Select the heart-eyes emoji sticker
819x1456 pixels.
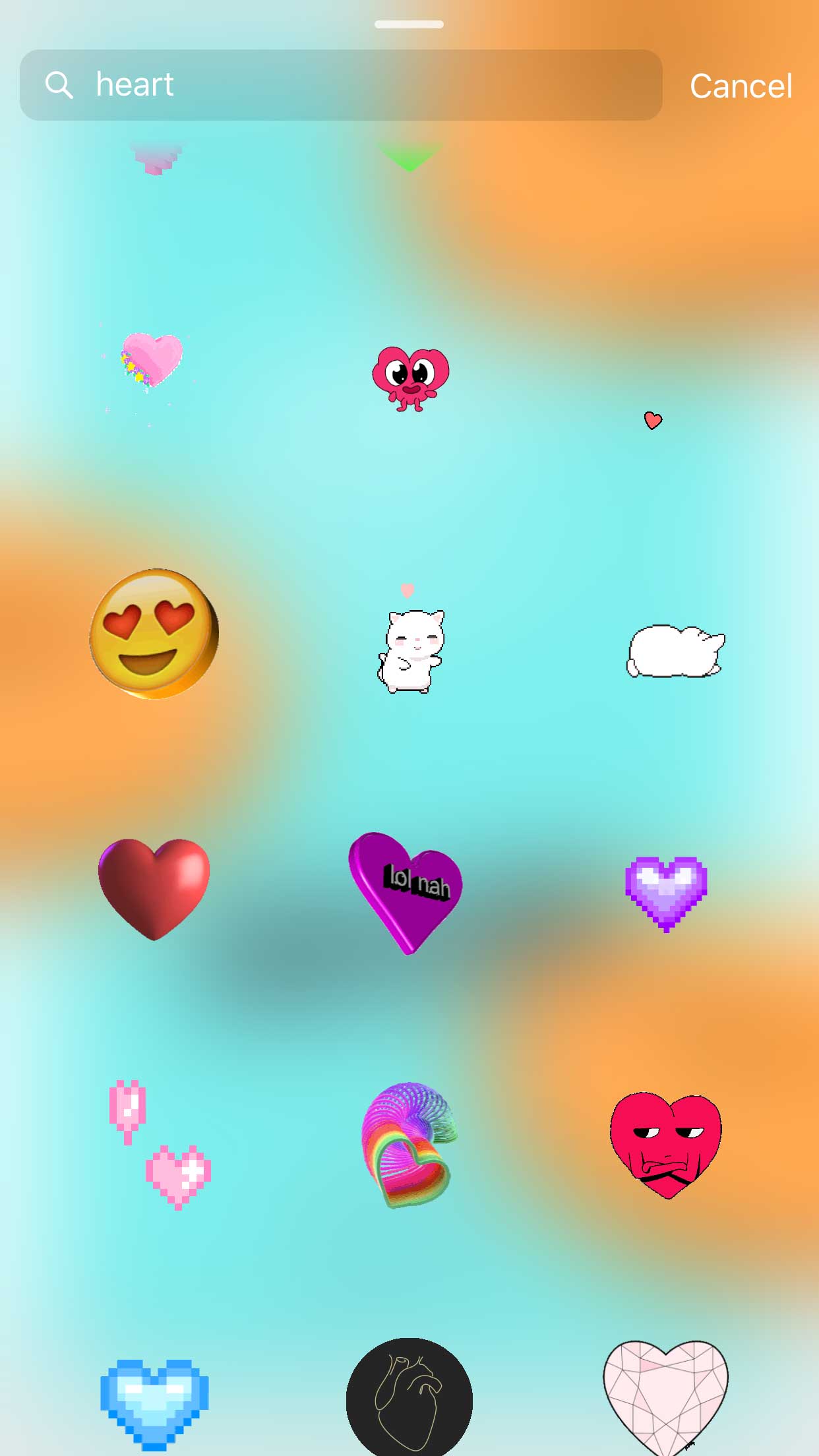[154, 634]
